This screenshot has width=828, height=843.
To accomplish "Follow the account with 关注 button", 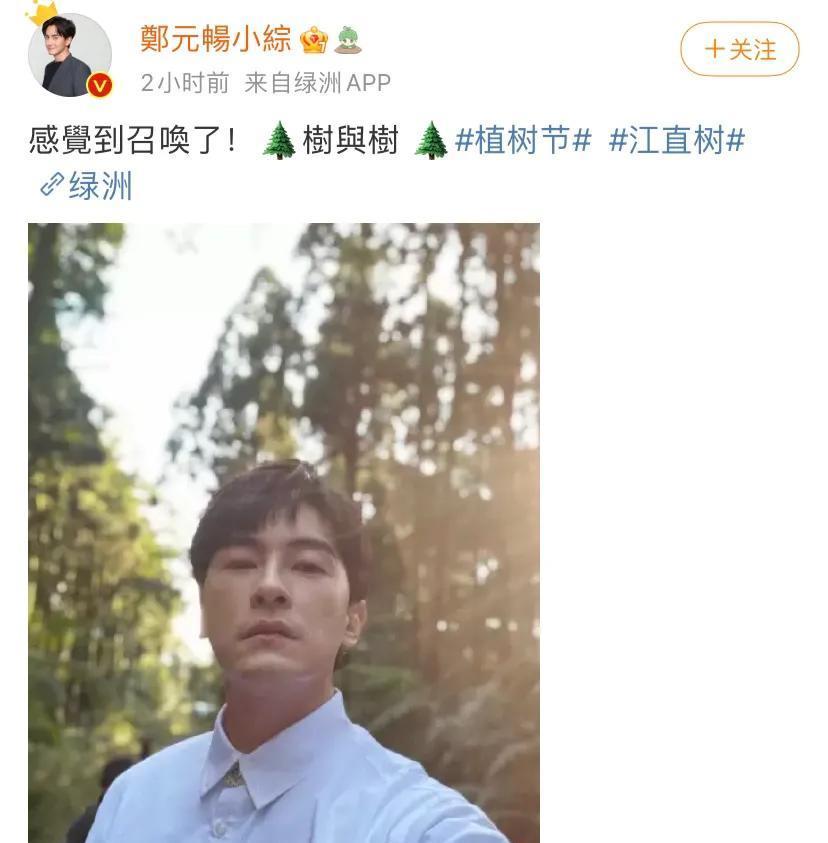I will point(739,49).
